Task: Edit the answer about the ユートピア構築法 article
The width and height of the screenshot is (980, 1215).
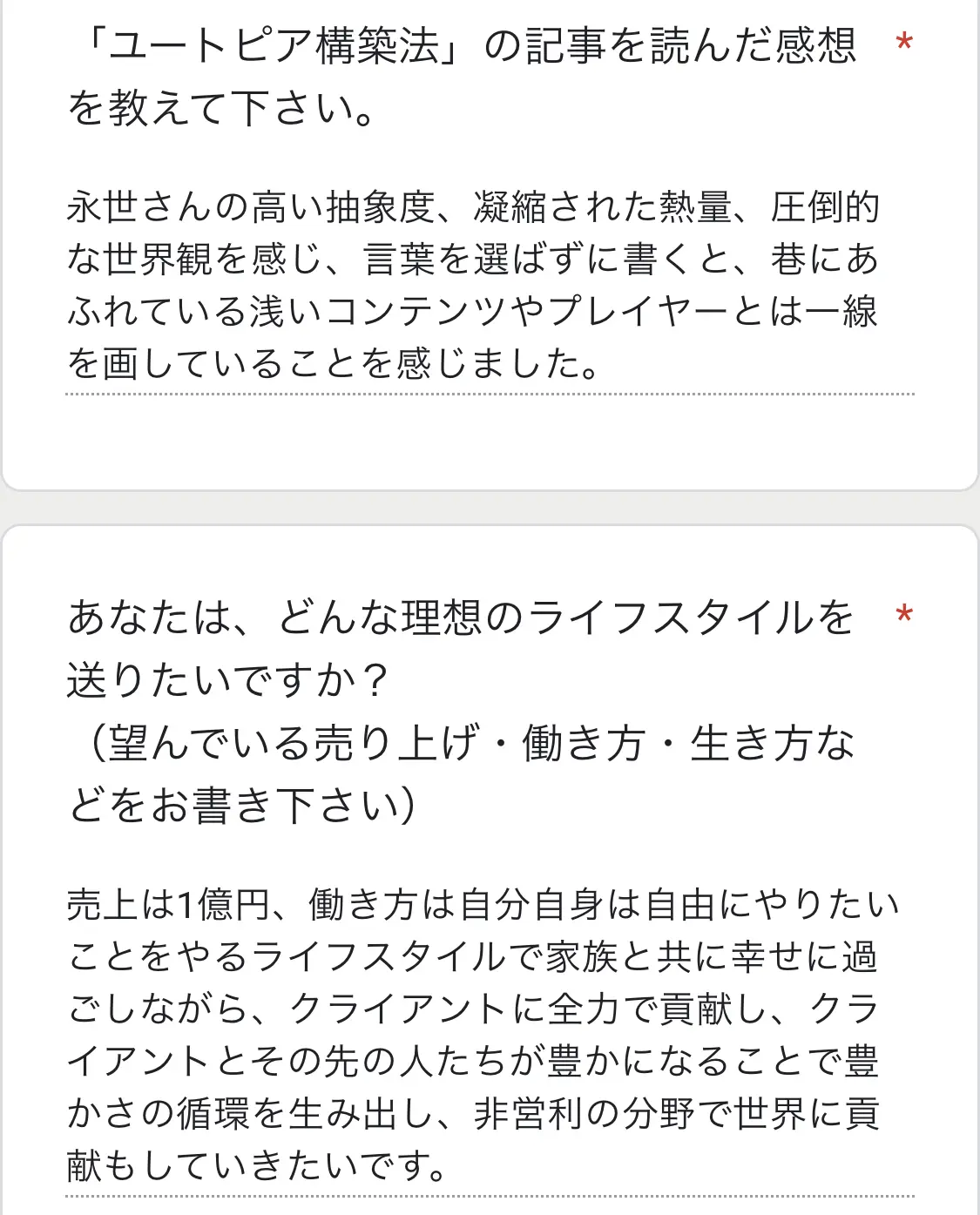Action: (x=488, y=286)
